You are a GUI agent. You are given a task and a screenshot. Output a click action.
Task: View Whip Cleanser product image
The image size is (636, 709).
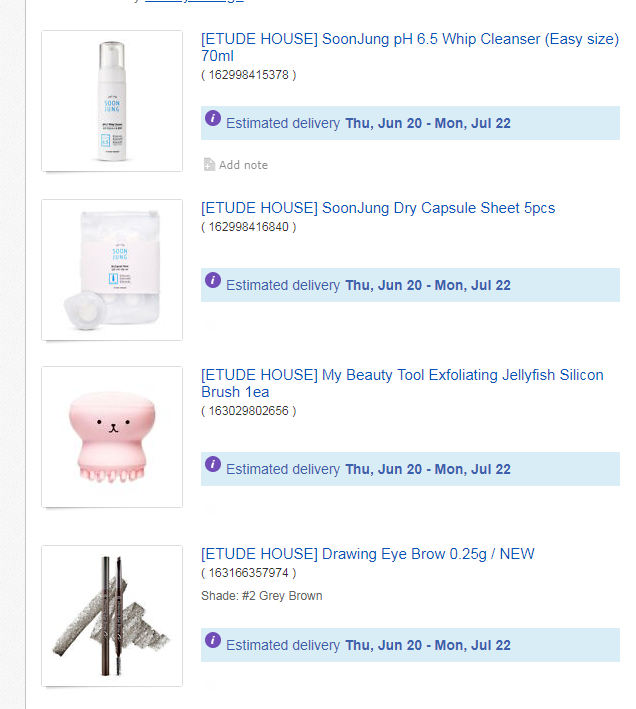[x=112, y=101]
